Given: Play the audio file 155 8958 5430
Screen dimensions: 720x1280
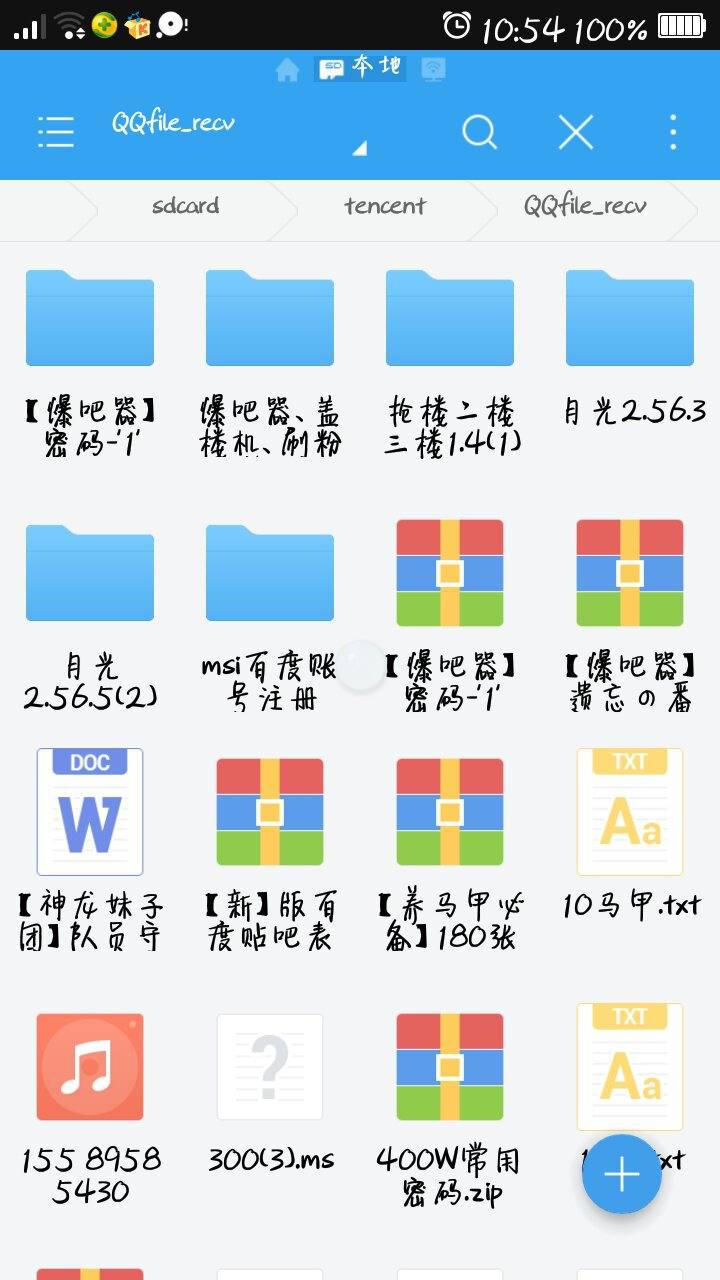Looking at the screenshot, I should 89,1066.
